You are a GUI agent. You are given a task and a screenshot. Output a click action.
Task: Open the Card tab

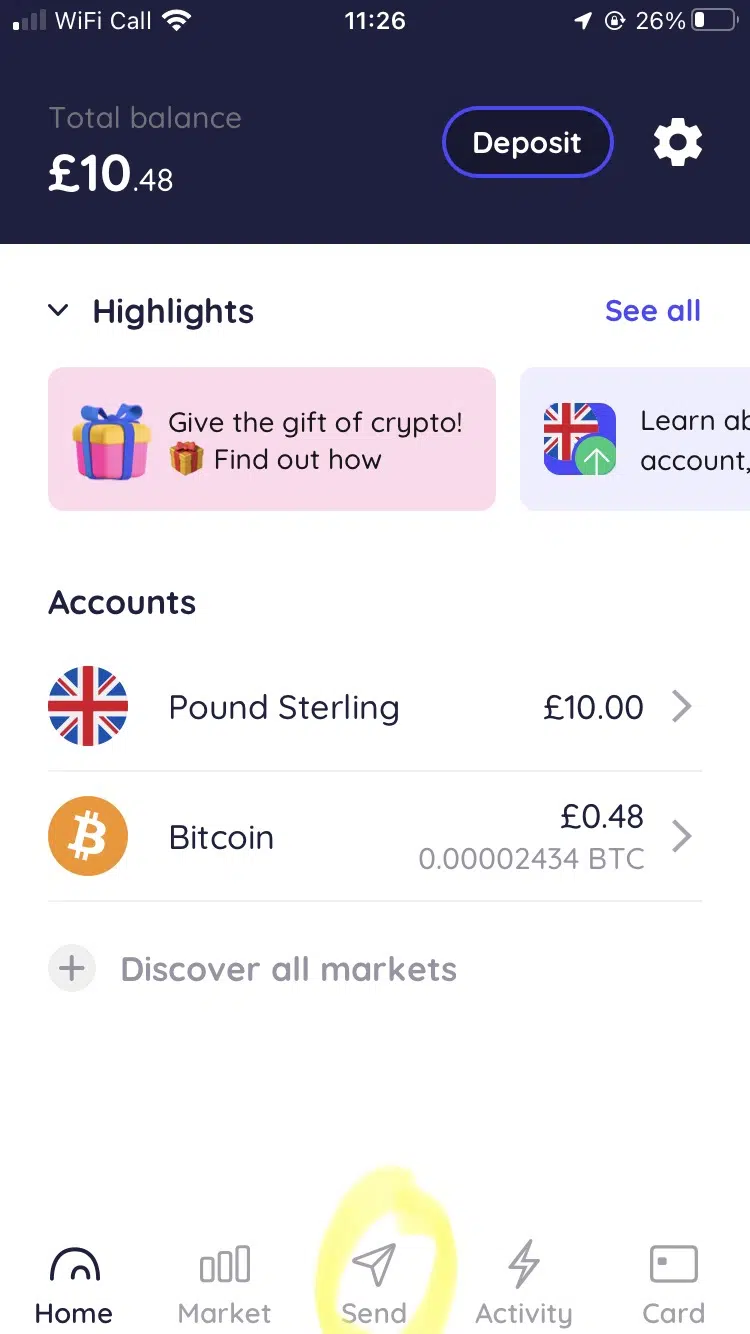pyautogui.click(x=673, y=1285)
